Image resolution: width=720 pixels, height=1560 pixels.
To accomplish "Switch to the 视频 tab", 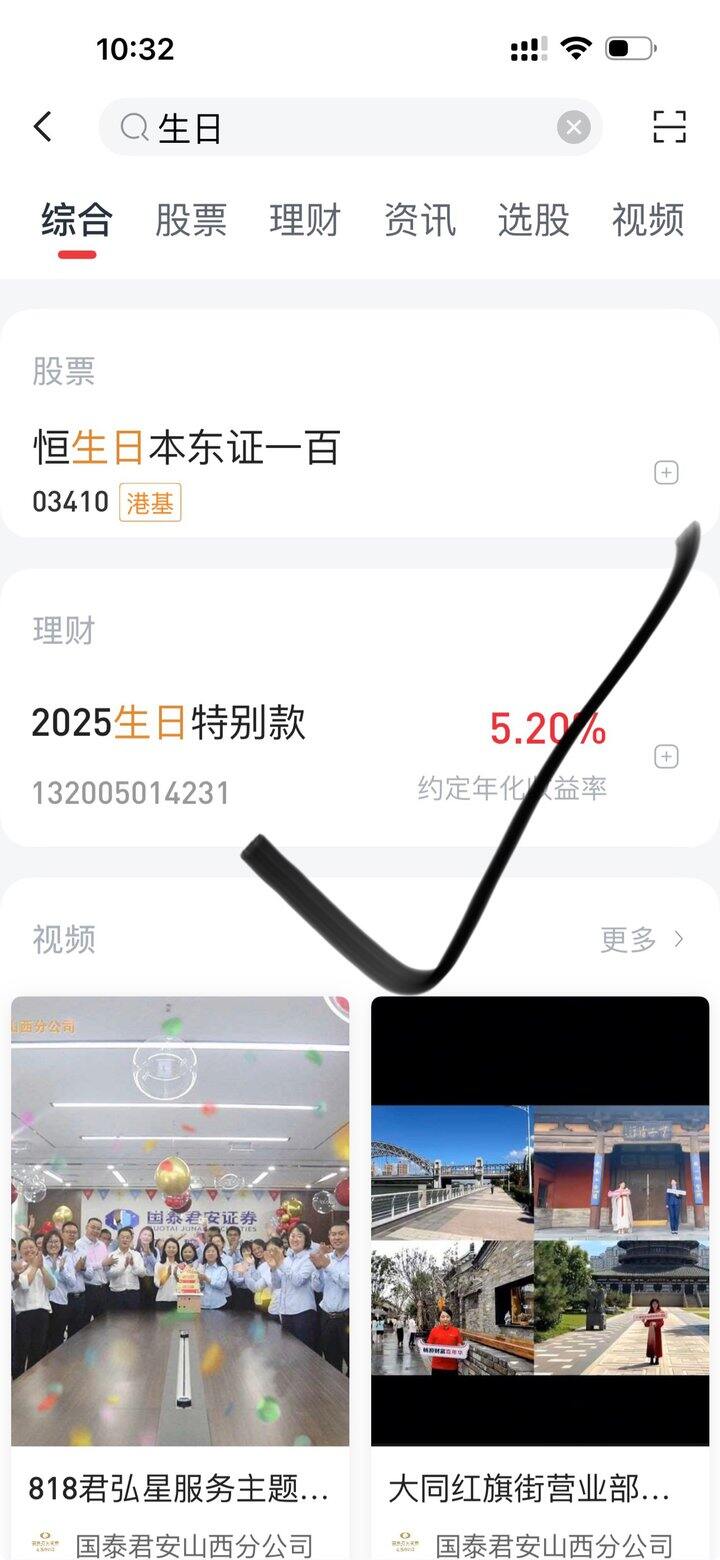I will pos(648,220).
